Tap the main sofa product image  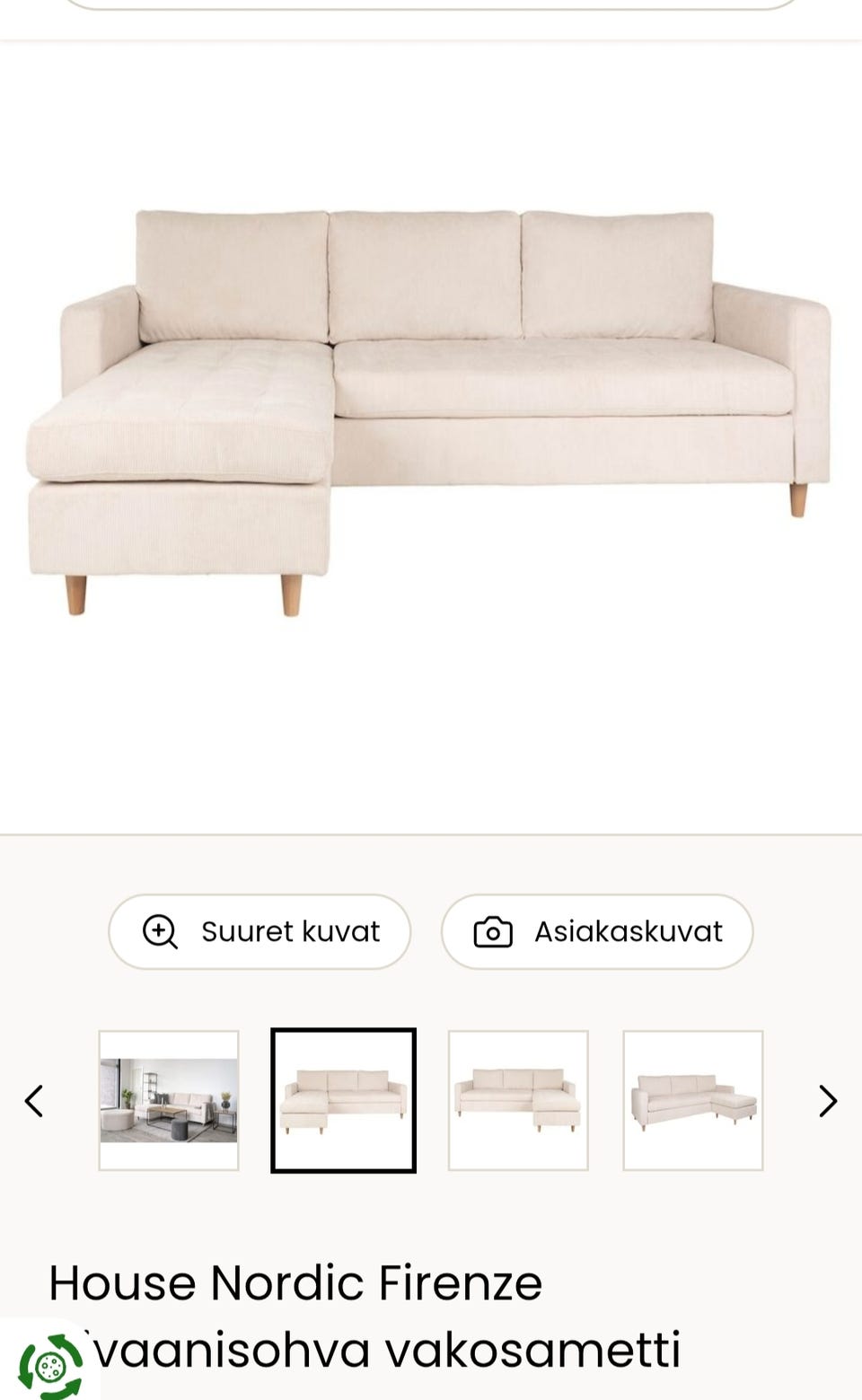pos(431,413)
